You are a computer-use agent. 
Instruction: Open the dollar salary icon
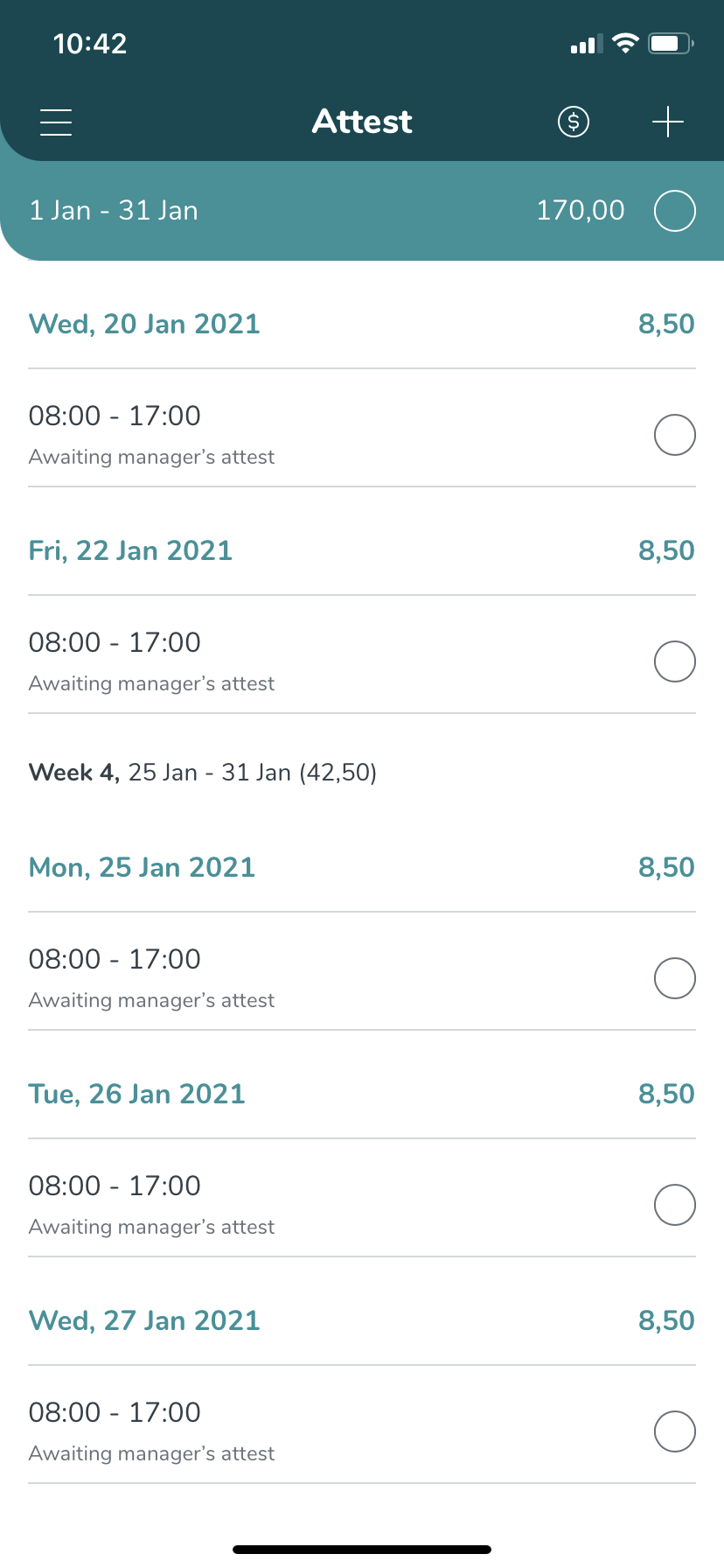[574, 122]
